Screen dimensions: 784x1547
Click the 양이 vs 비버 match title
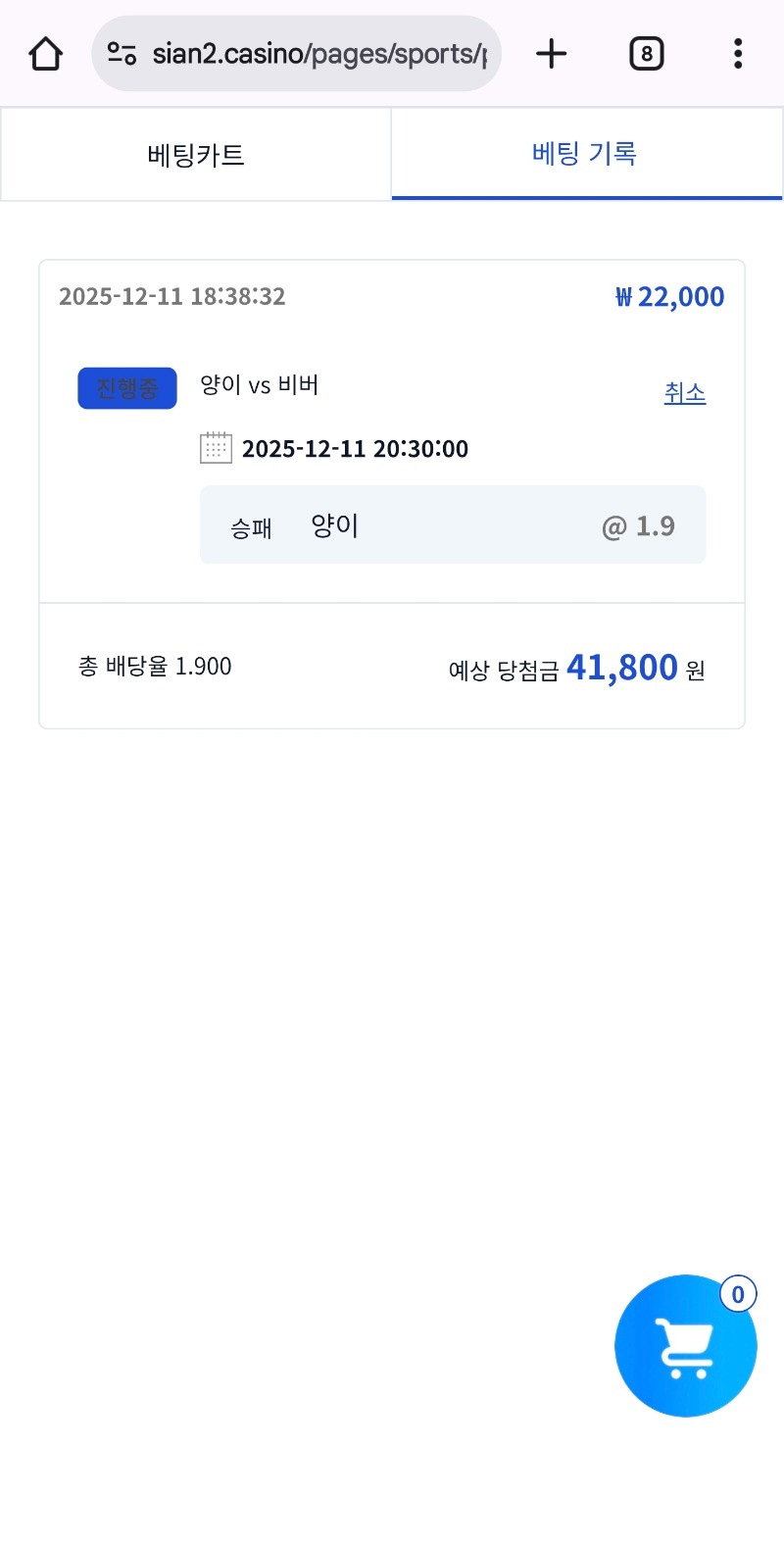[259, 384]
